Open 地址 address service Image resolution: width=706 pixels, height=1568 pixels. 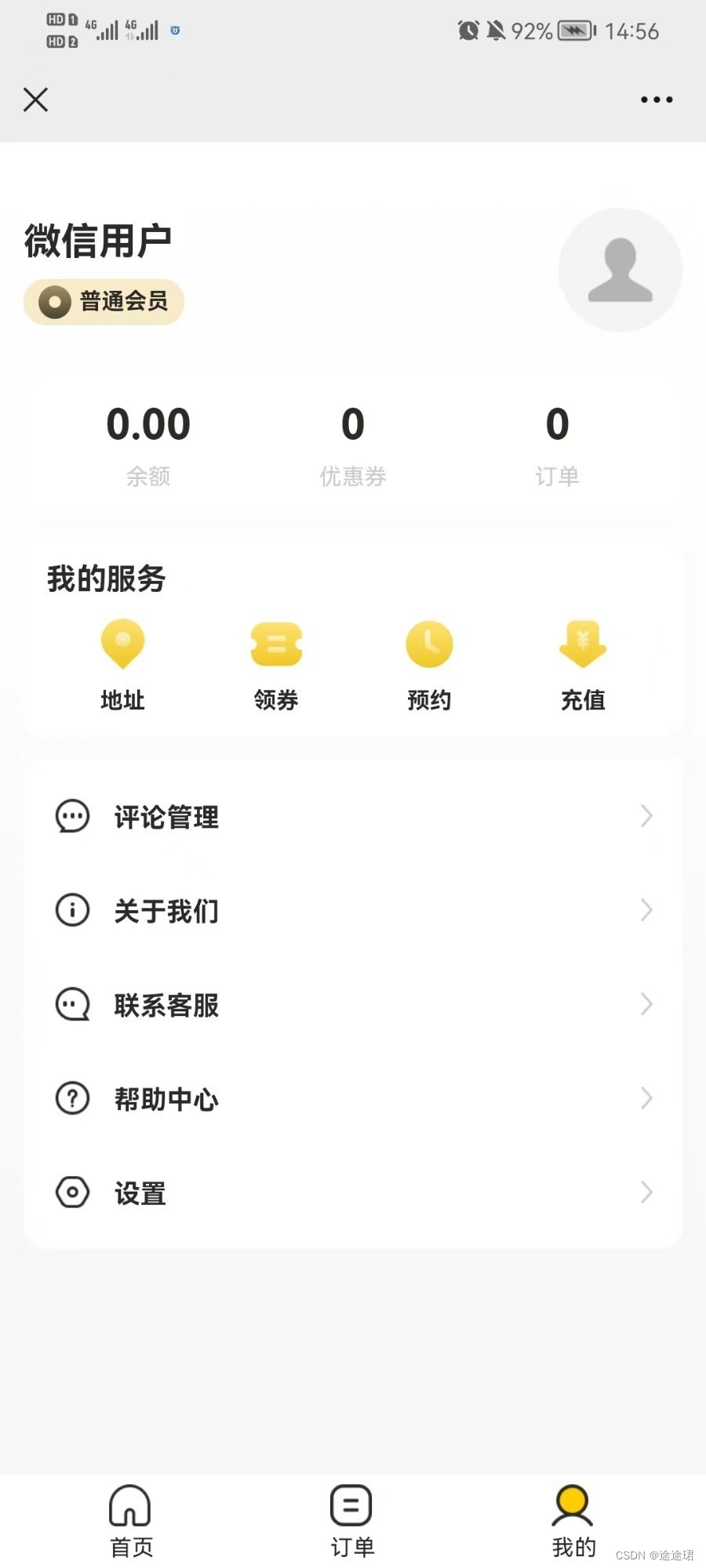[x=122, y=665]
